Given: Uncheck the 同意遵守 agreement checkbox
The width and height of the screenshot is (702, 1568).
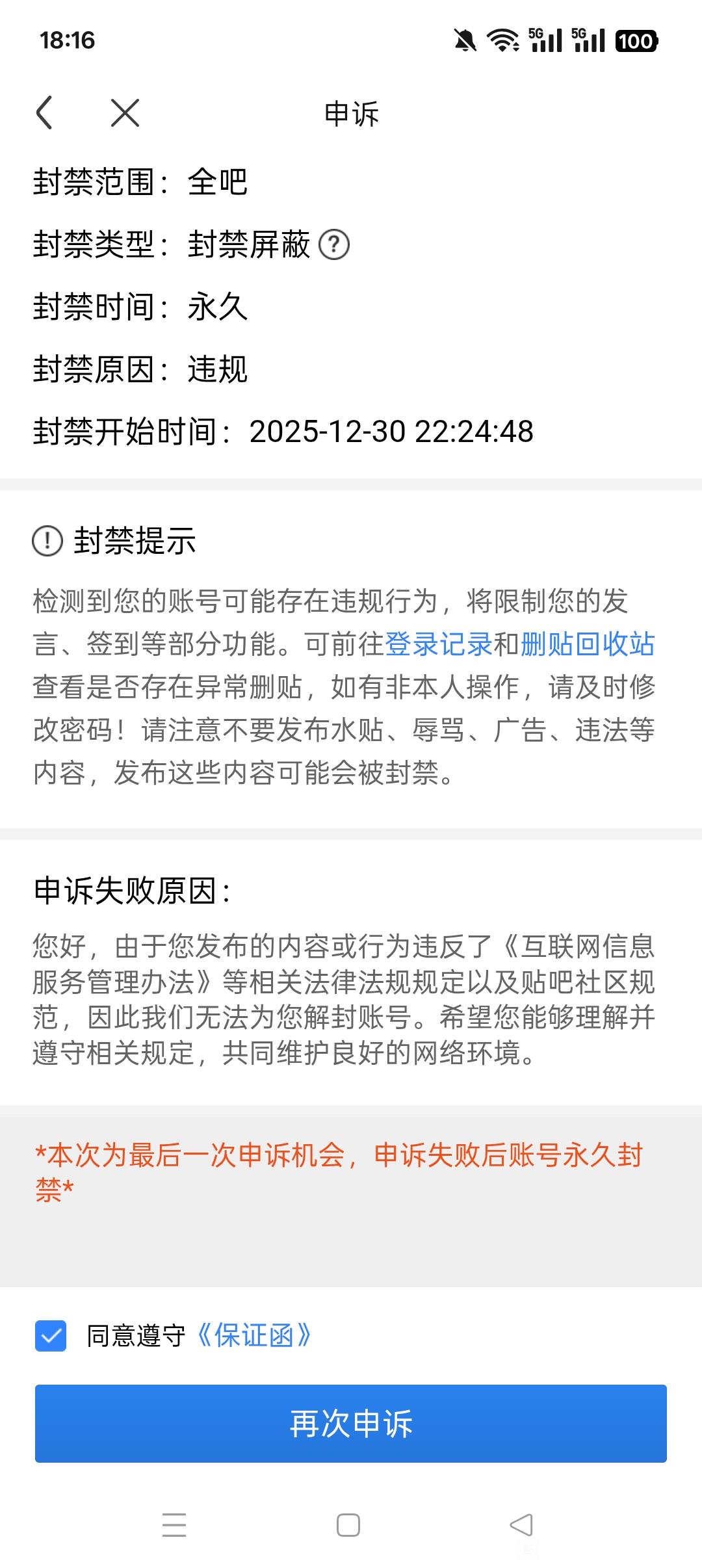Looking at the screenshot, I should click(x=51, y=1336).
